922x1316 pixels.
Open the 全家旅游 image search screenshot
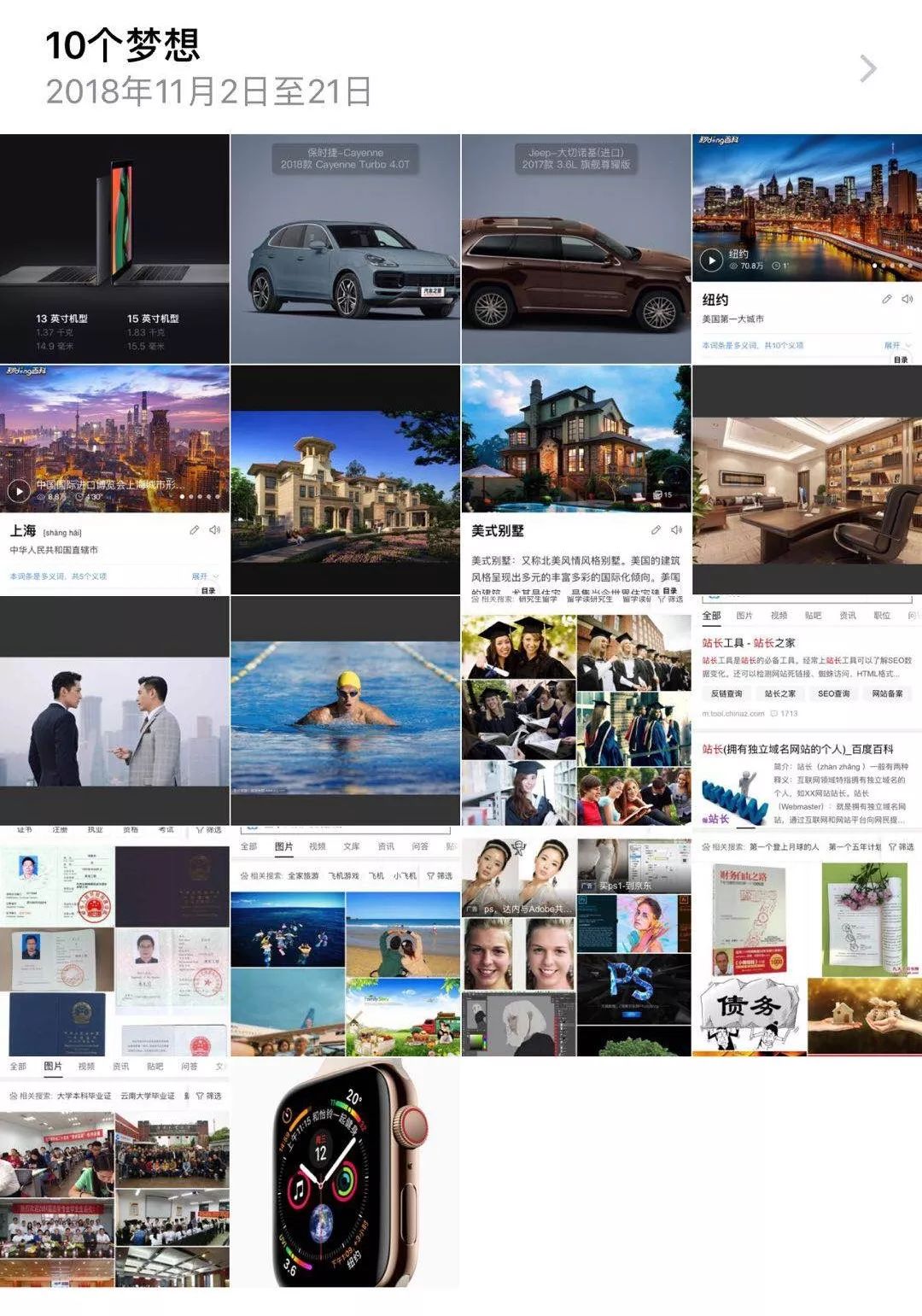345,941
